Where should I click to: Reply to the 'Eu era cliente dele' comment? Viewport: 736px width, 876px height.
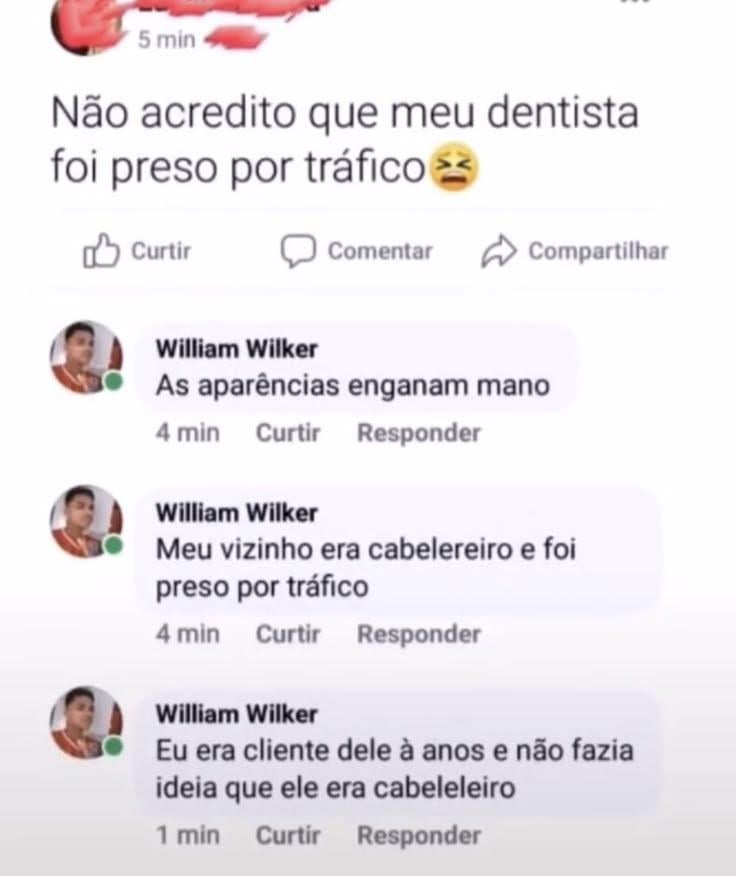(x=418, y=835)
